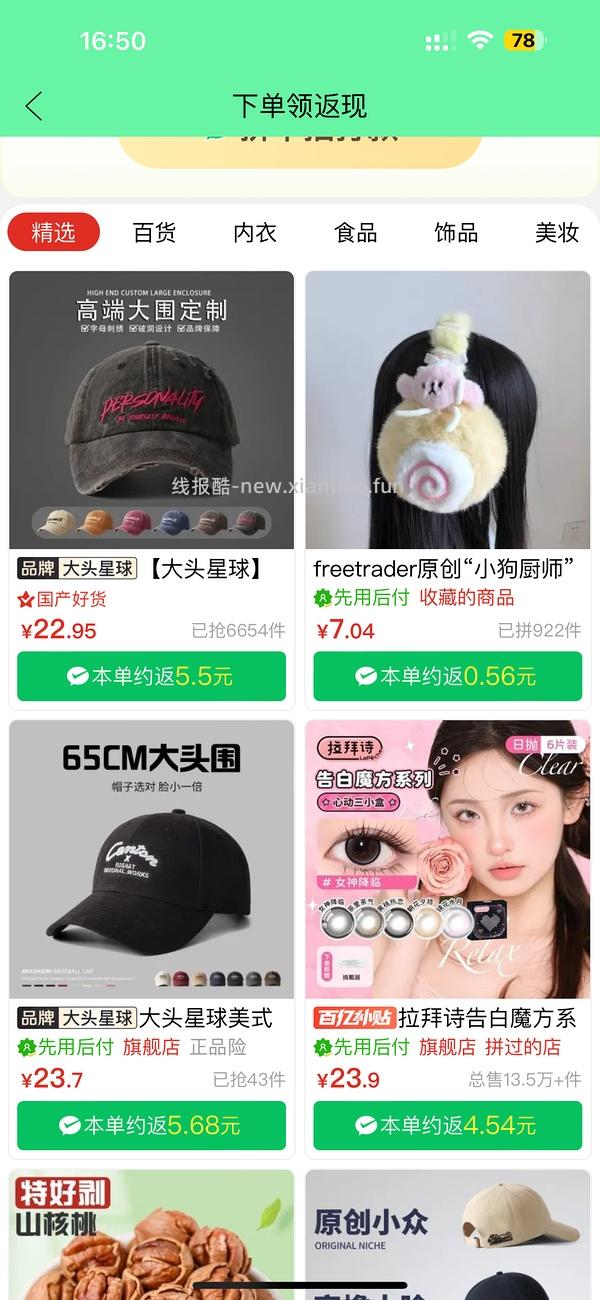The width and height of the screenshot is (600, 1300).
Task: Claim 本单约返5.68元 cashback offer
Action: tap(152, 1126)
